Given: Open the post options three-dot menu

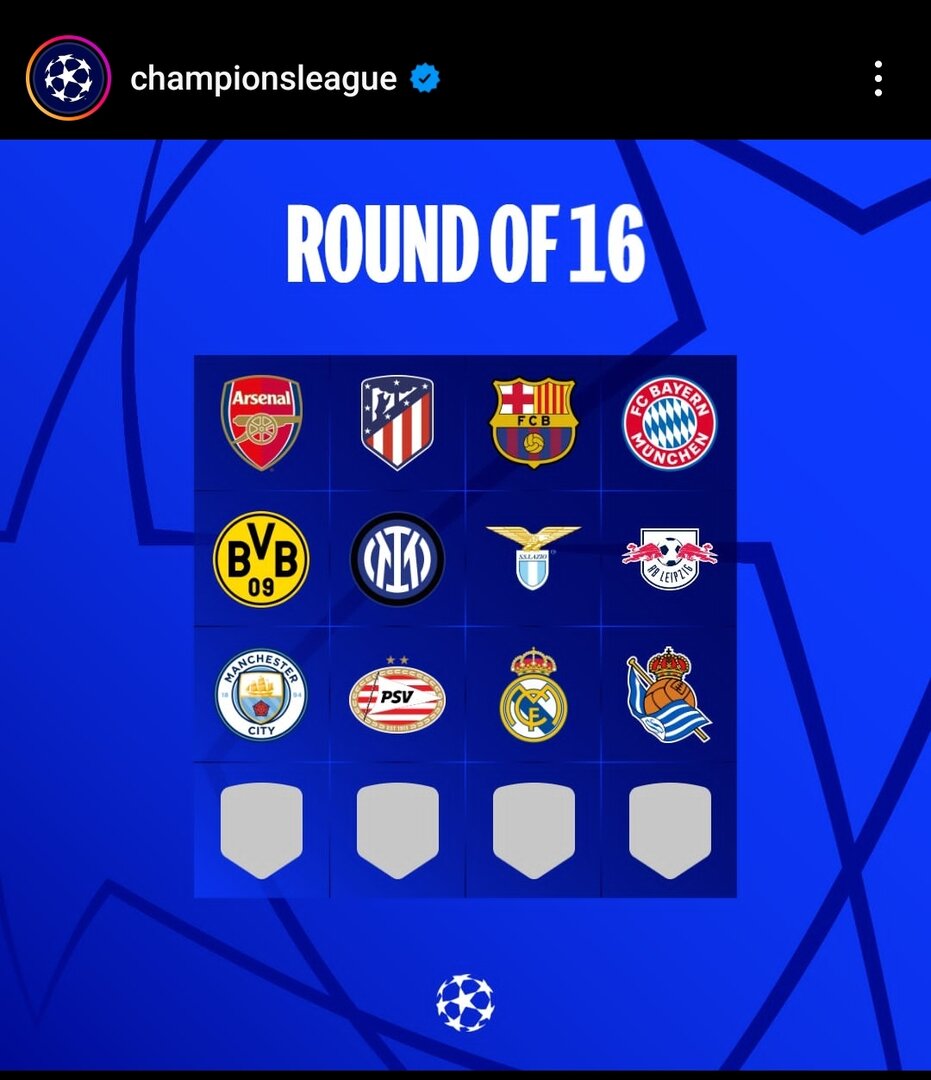Looking at the screenshot, I should point(879,73).
